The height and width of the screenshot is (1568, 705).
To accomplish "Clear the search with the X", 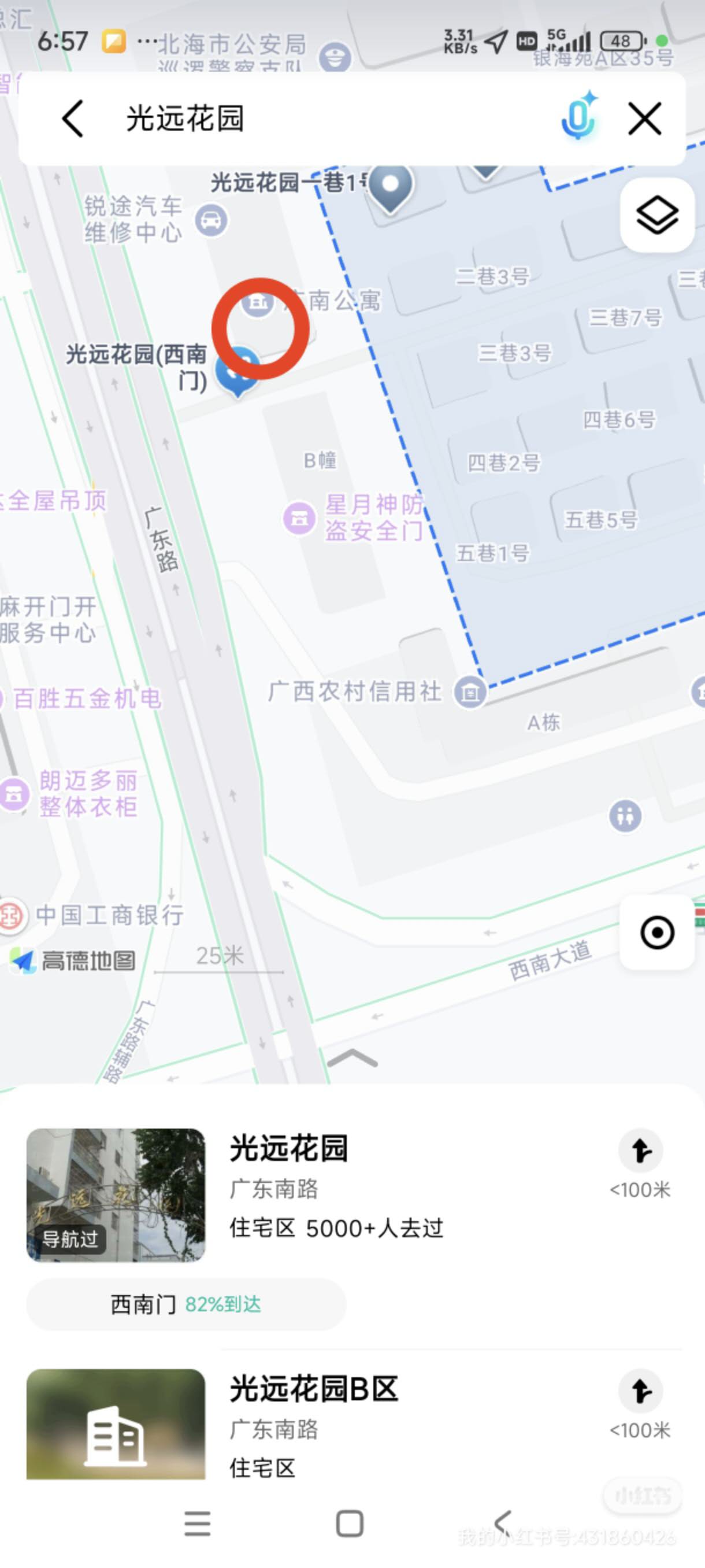I will 644,119.
